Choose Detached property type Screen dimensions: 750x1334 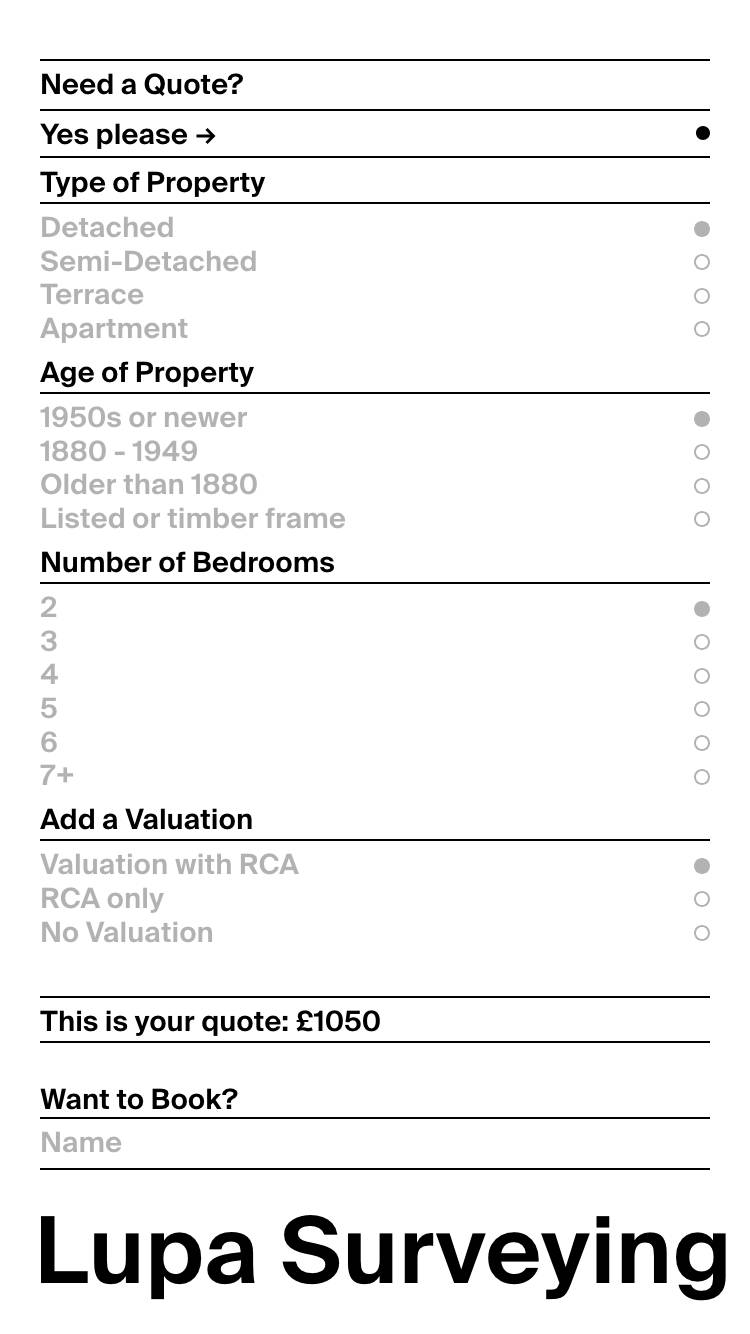click(x=375, y=228)
